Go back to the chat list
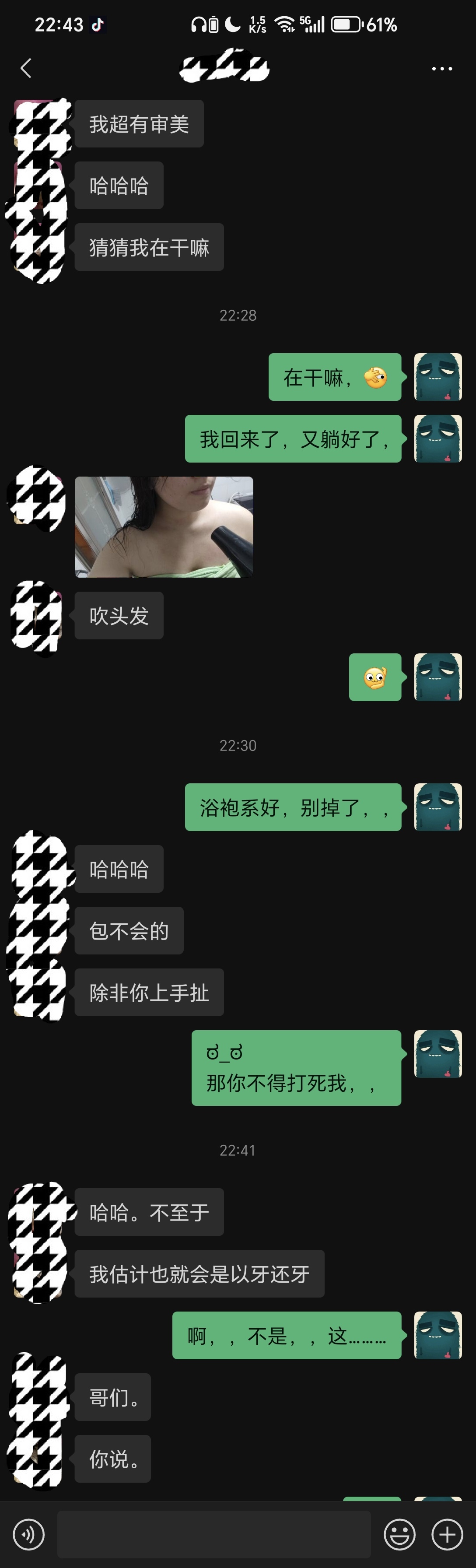Viewport: 476px width, 1568px height. [x=25, y=68]
